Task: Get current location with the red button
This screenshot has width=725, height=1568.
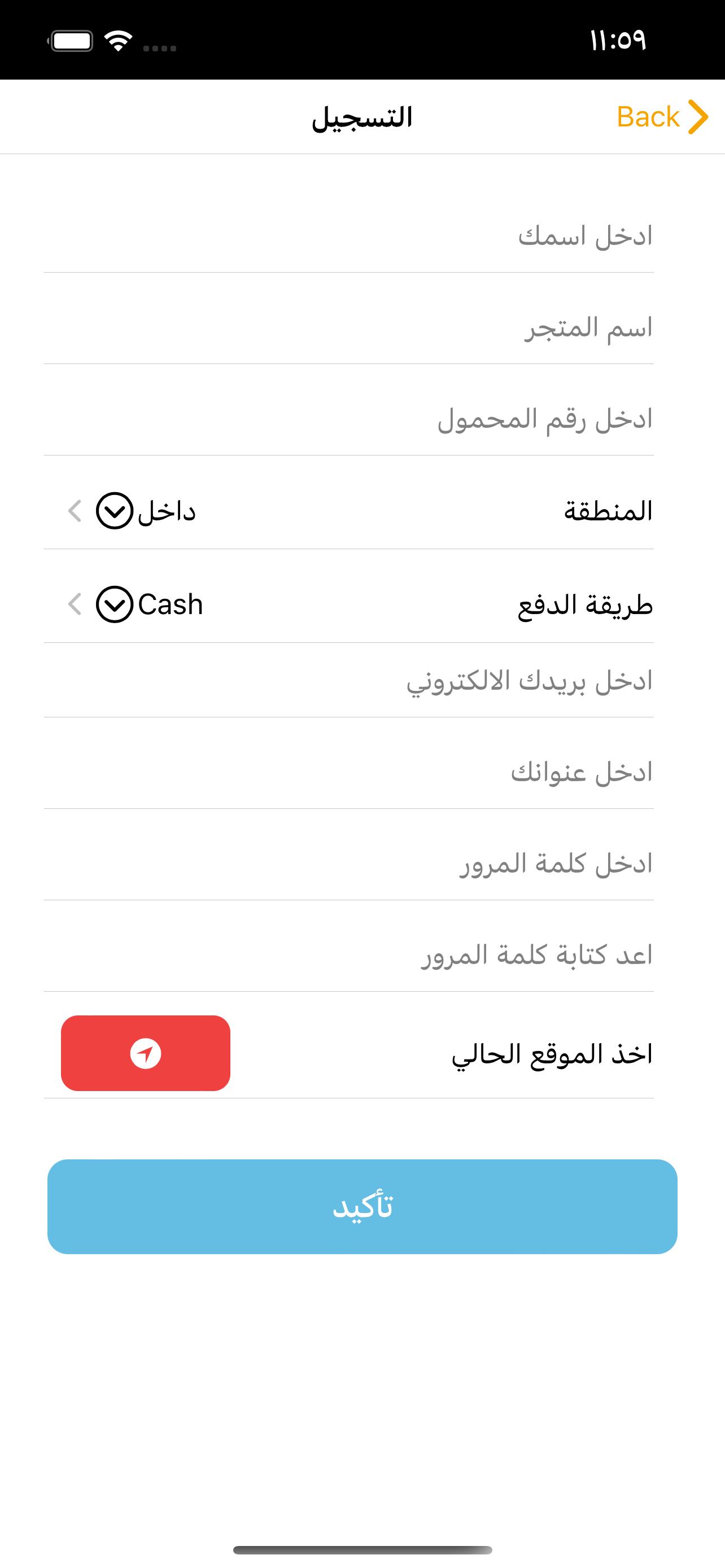Action: pos(146,1053)
